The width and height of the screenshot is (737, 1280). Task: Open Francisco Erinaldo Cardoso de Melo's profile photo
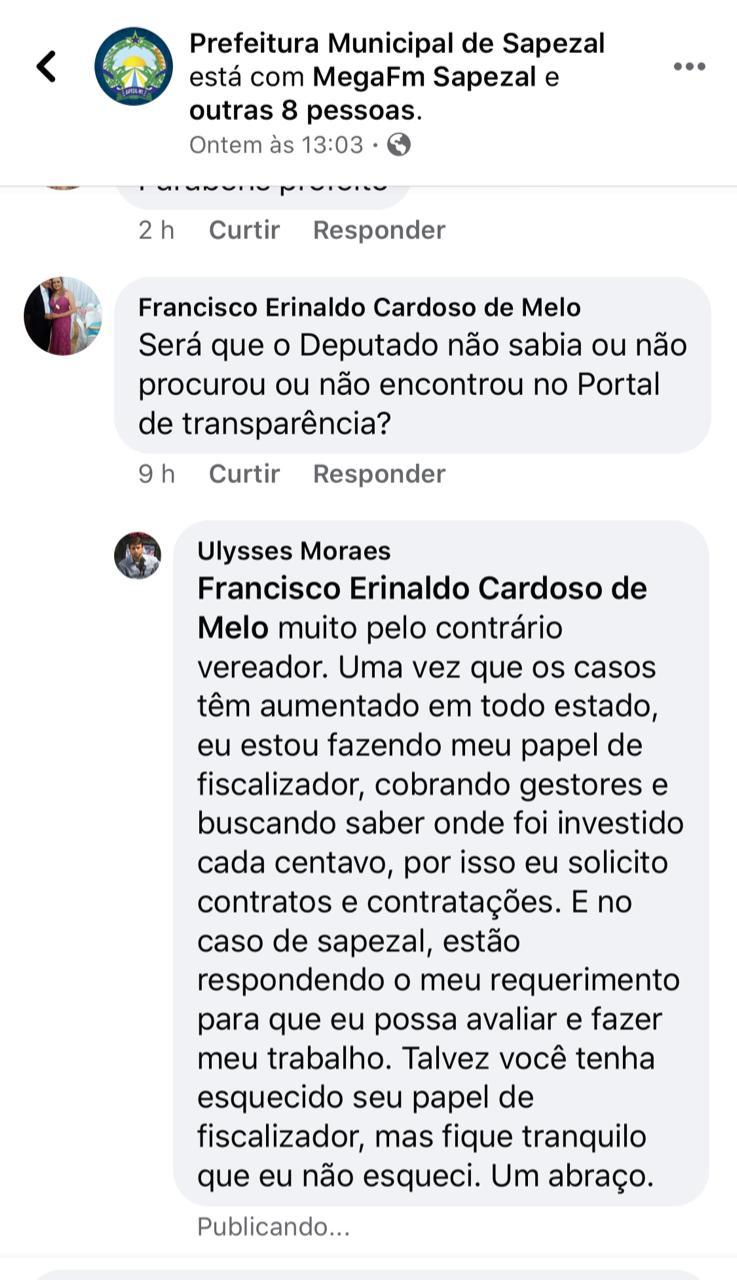(62, 316)
